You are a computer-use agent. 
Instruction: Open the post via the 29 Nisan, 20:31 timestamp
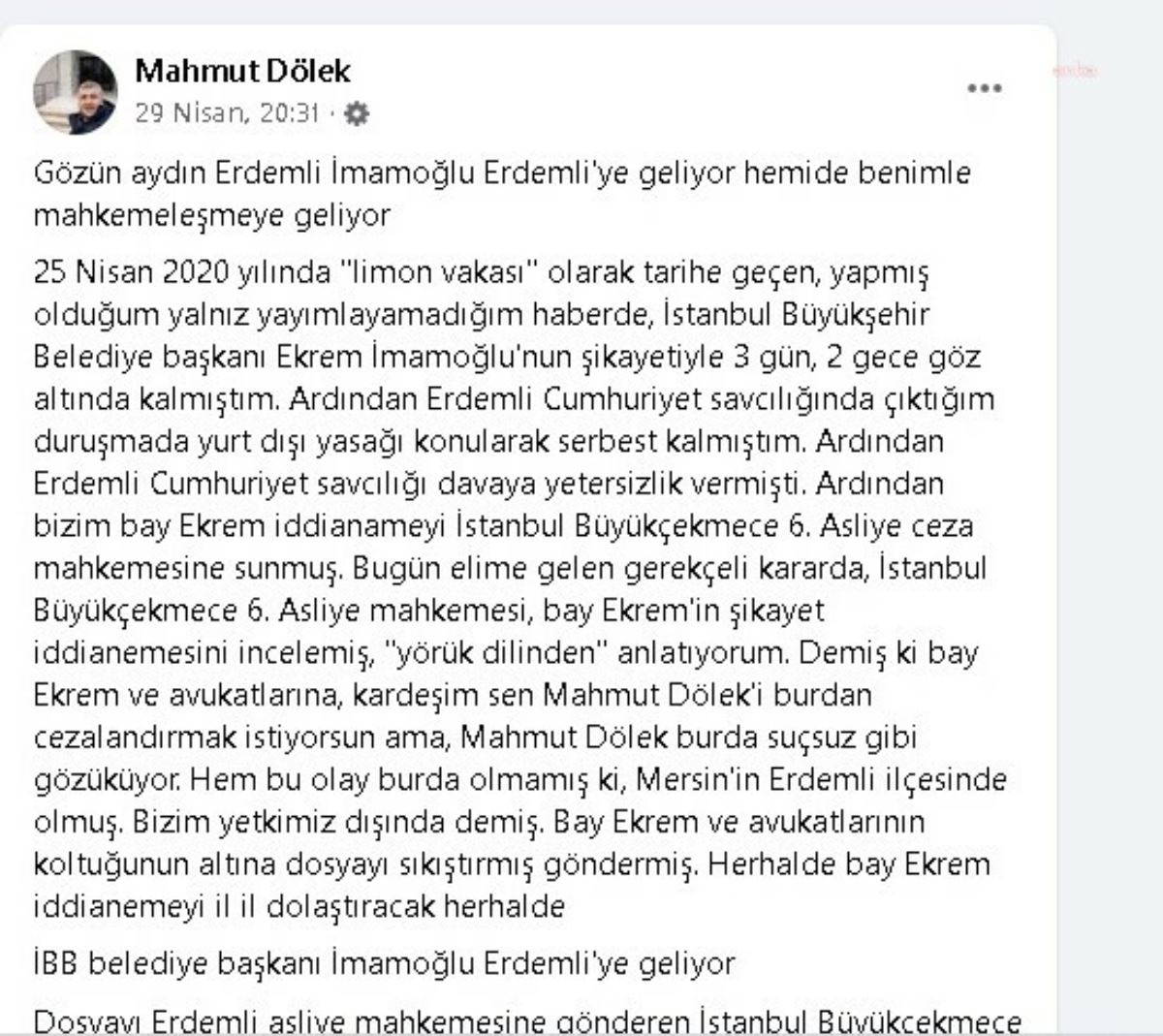pyautogui.click(x=227, y=113)
